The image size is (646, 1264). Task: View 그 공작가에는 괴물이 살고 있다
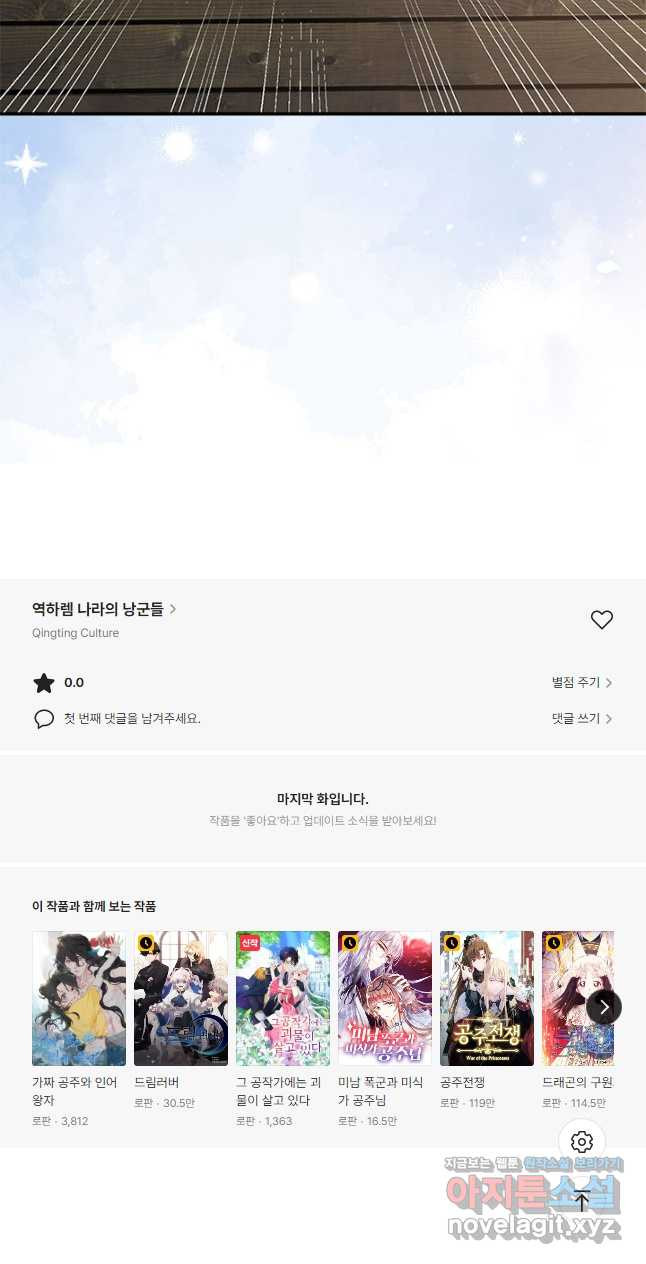point(283,998)
